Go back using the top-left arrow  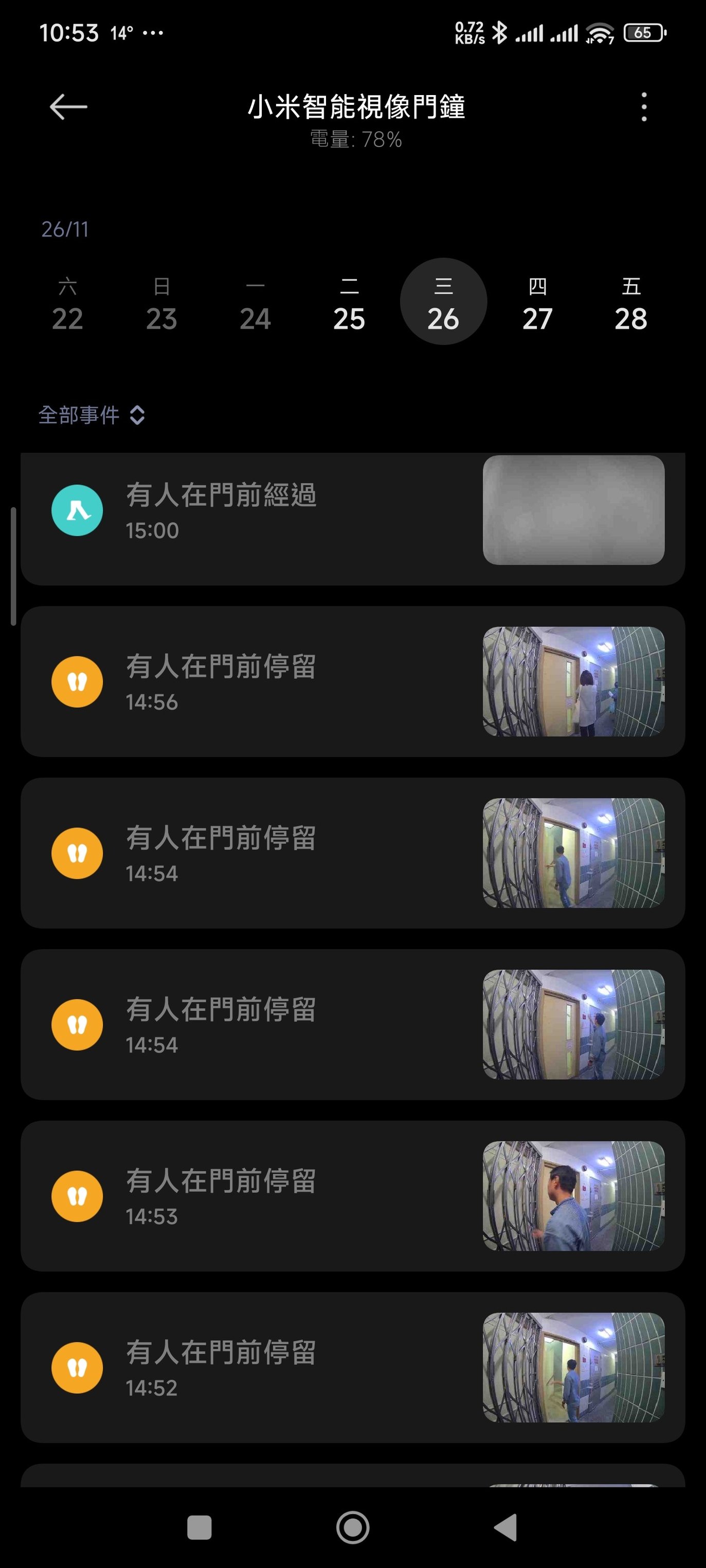[x=68, y=107]
